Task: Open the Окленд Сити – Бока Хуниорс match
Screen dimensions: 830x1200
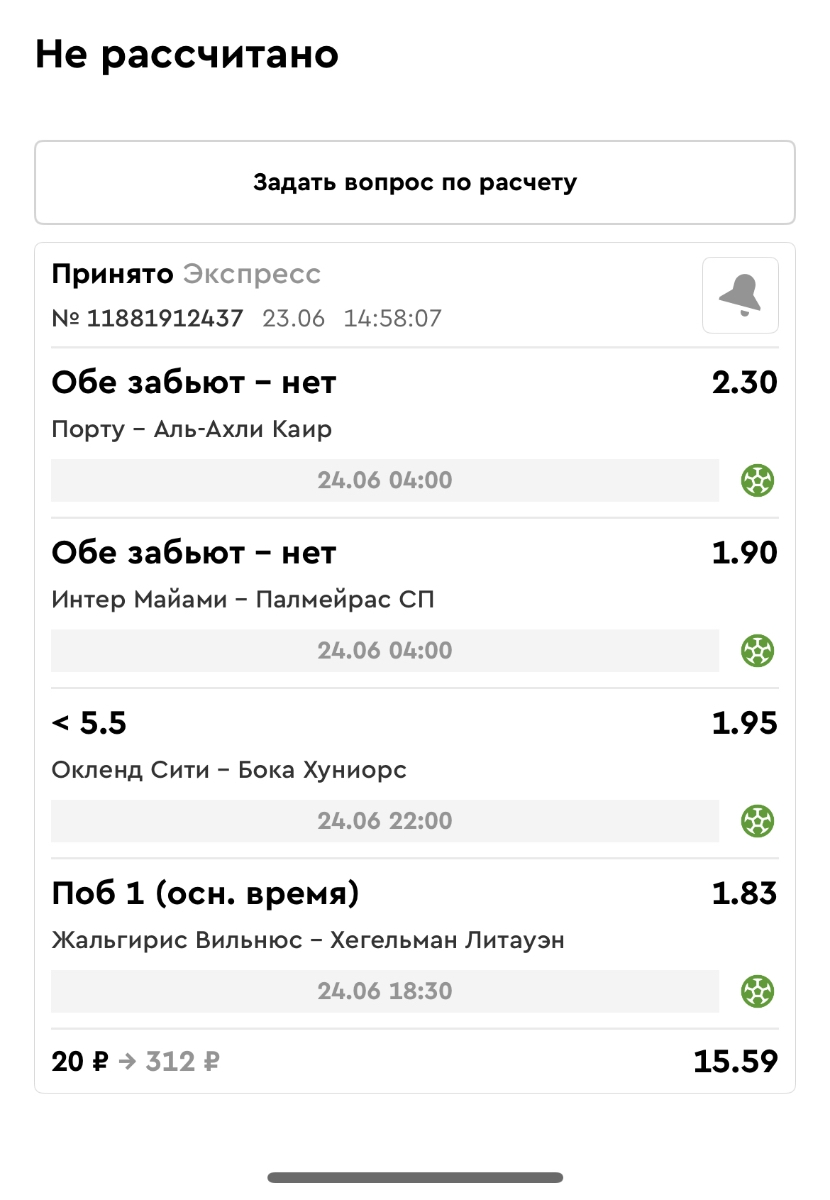Action: click(x=229, y=770)
